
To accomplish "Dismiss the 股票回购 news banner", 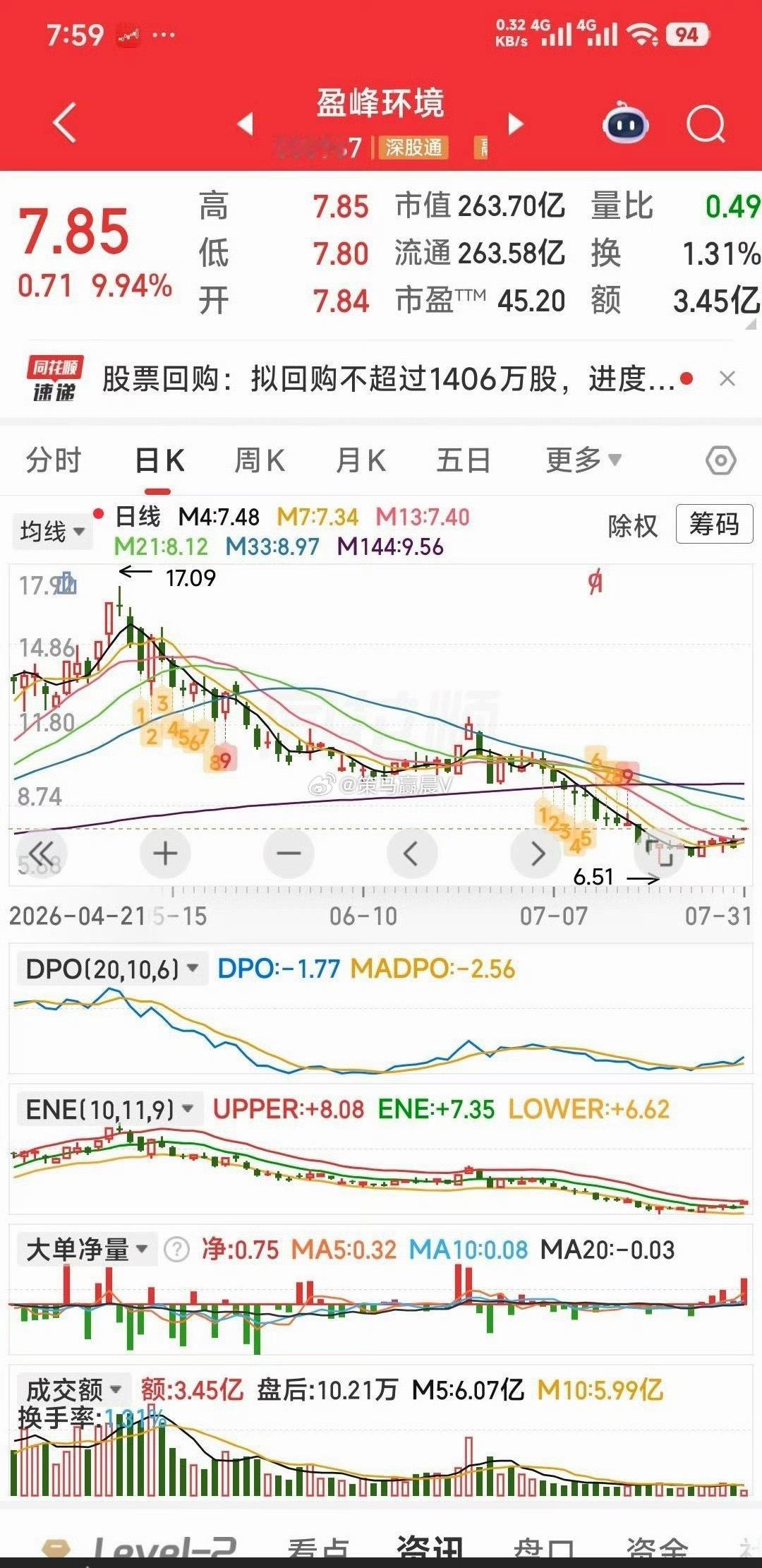I will [727, 379].
